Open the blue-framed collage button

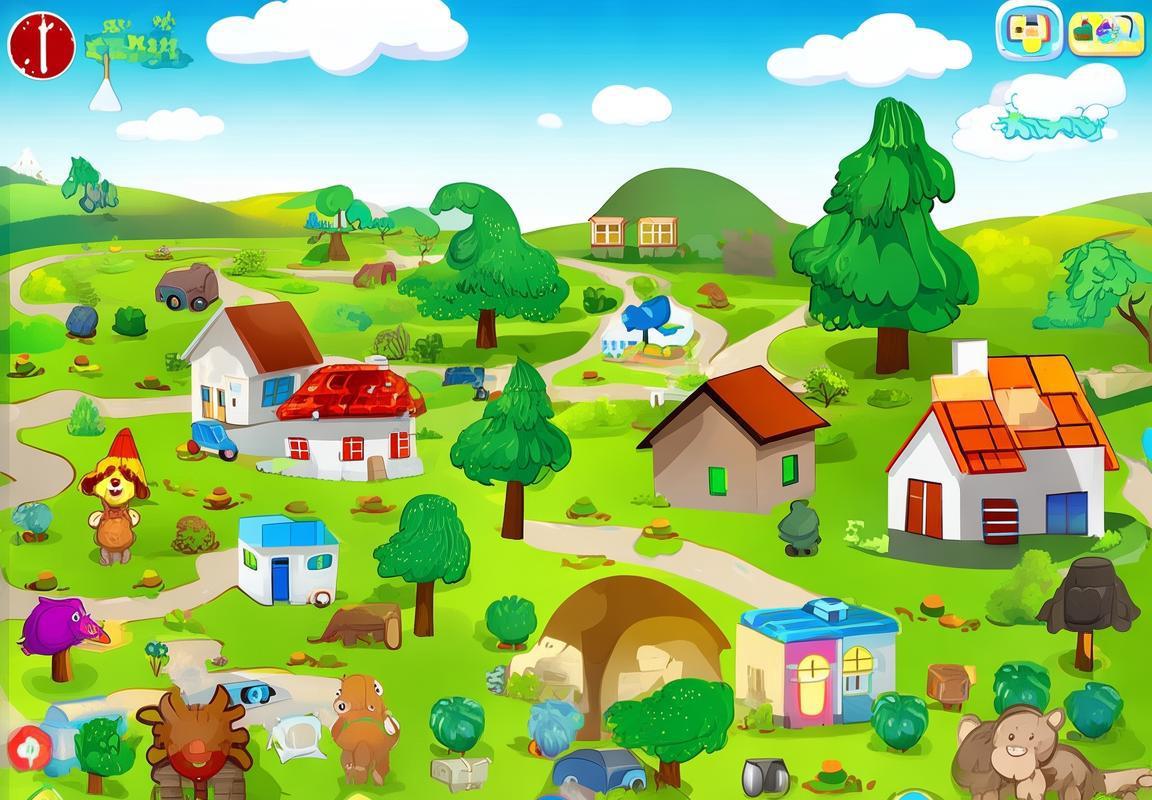point(1028,31)
